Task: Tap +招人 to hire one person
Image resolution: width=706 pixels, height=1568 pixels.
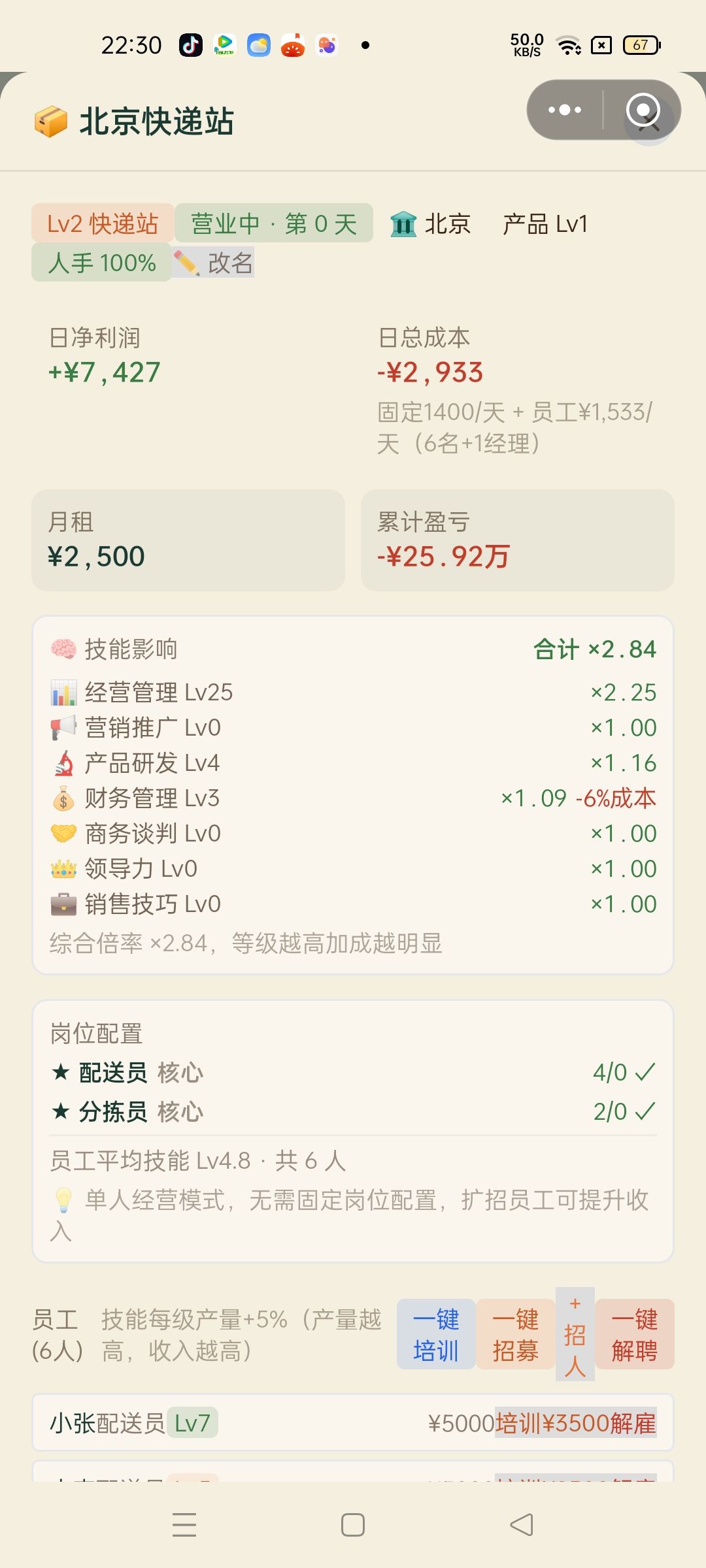Action: (x=575, y=1334)
